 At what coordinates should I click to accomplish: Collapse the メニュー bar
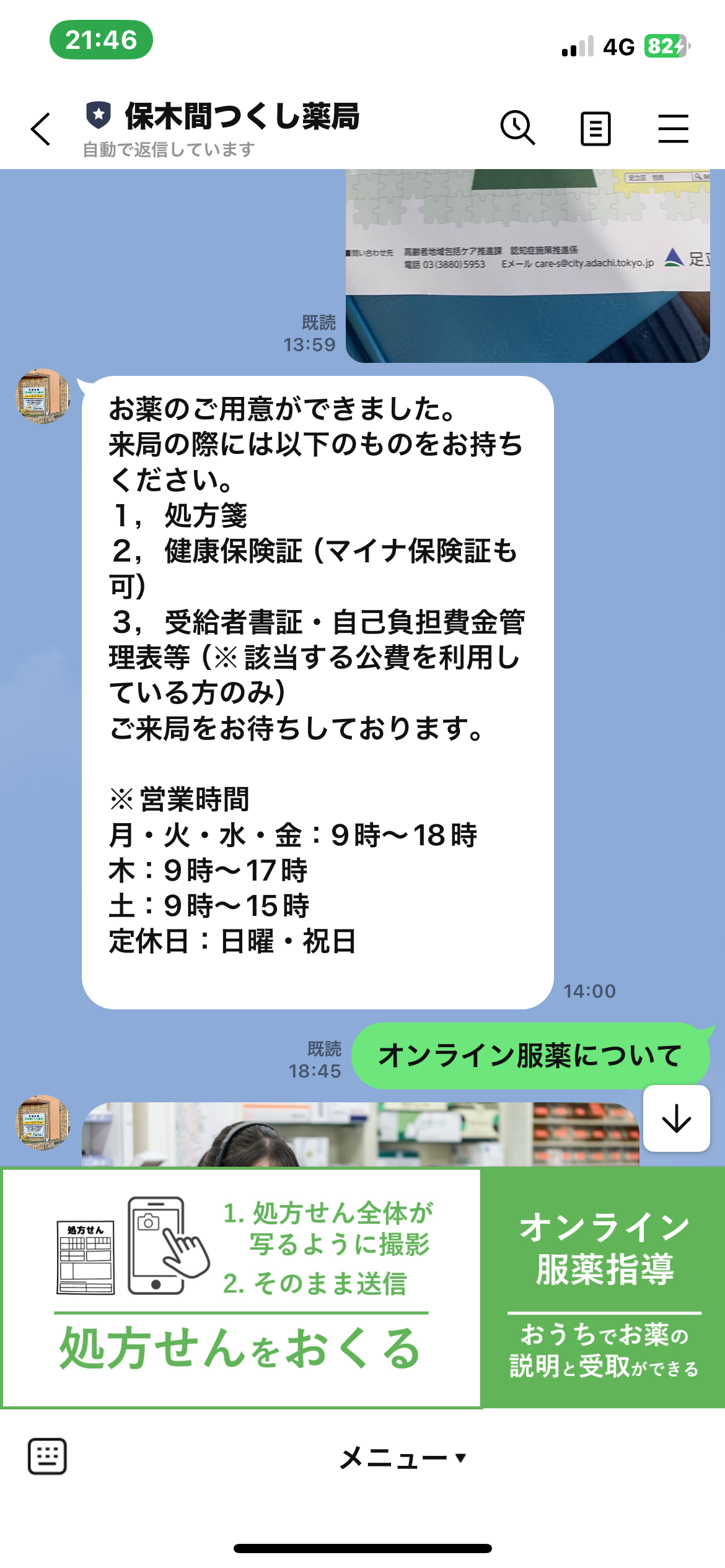[x=403, y=1458]
